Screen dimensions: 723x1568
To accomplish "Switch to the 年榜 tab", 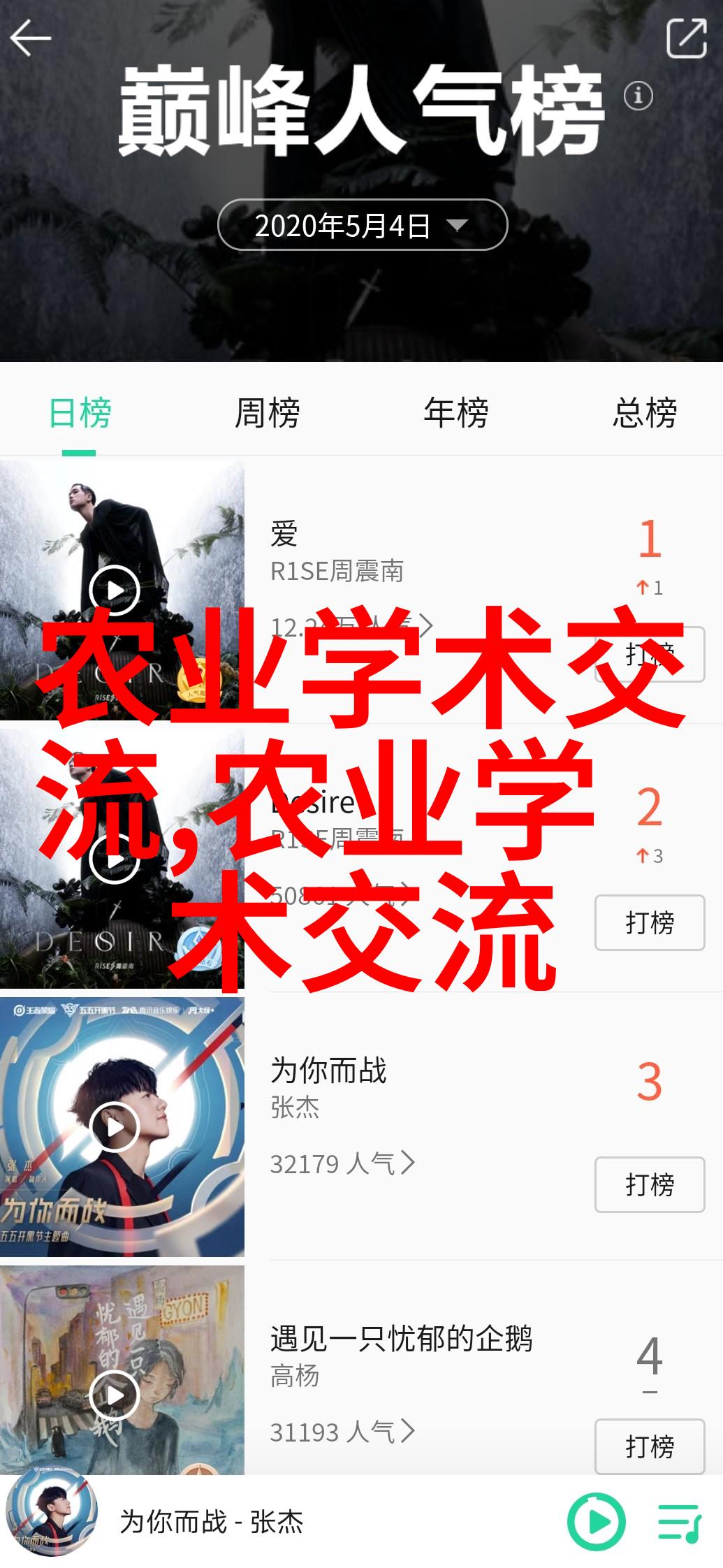I will click(x=456, y=412).
